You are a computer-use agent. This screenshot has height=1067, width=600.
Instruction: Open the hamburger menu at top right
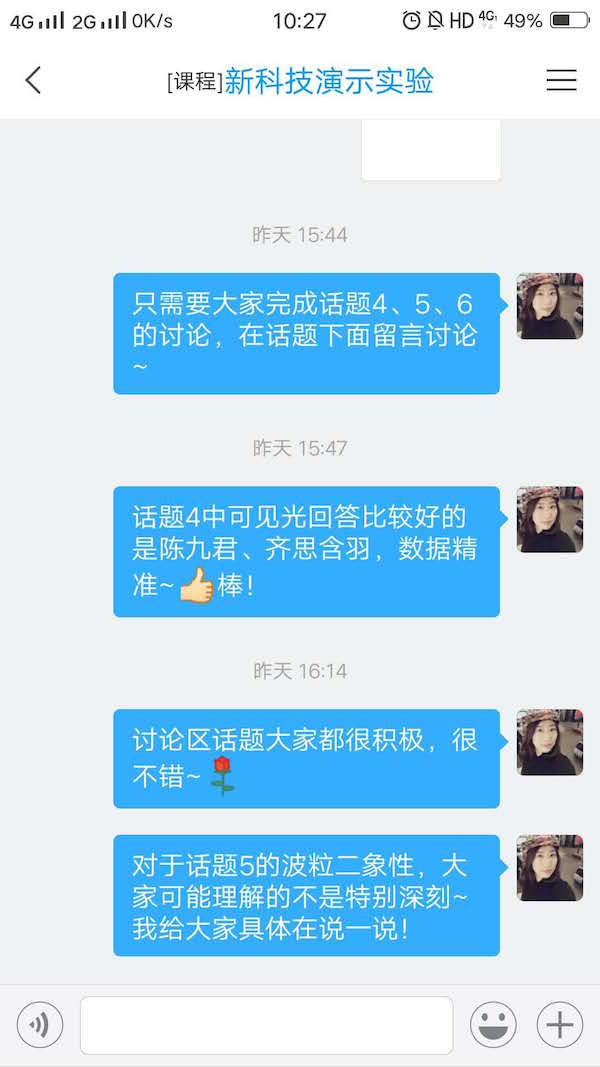pos(561,80)
